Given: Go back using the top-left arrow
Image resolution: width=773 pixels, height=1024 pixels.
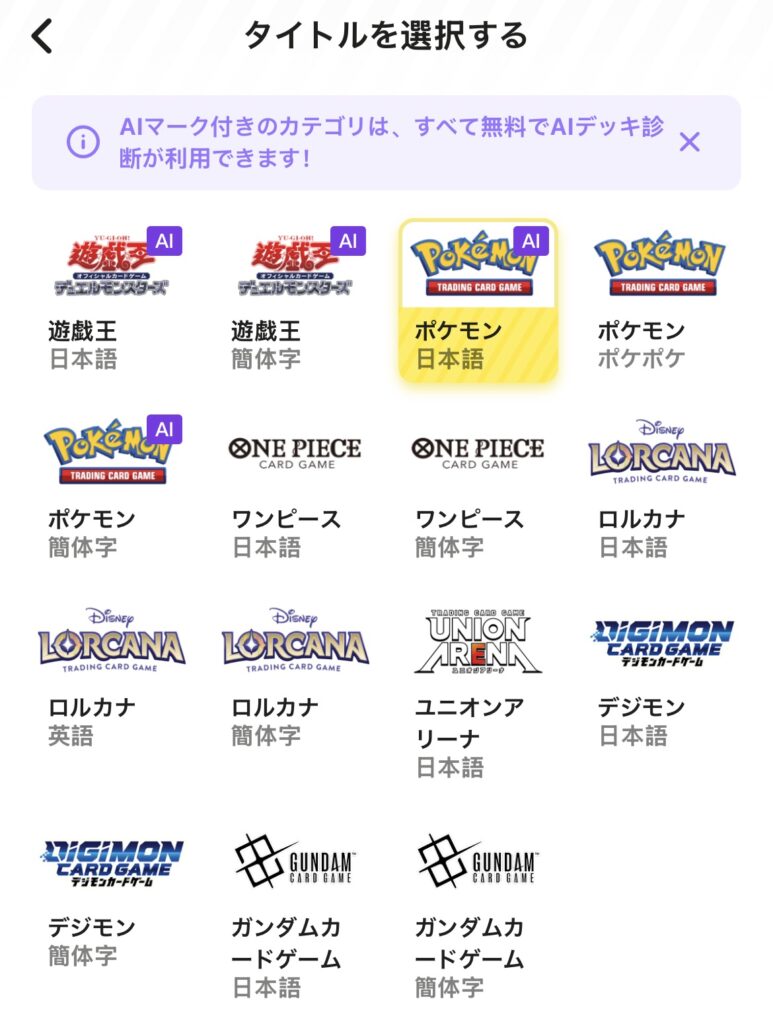Looking at the screenshot, I should click(42, 37).
